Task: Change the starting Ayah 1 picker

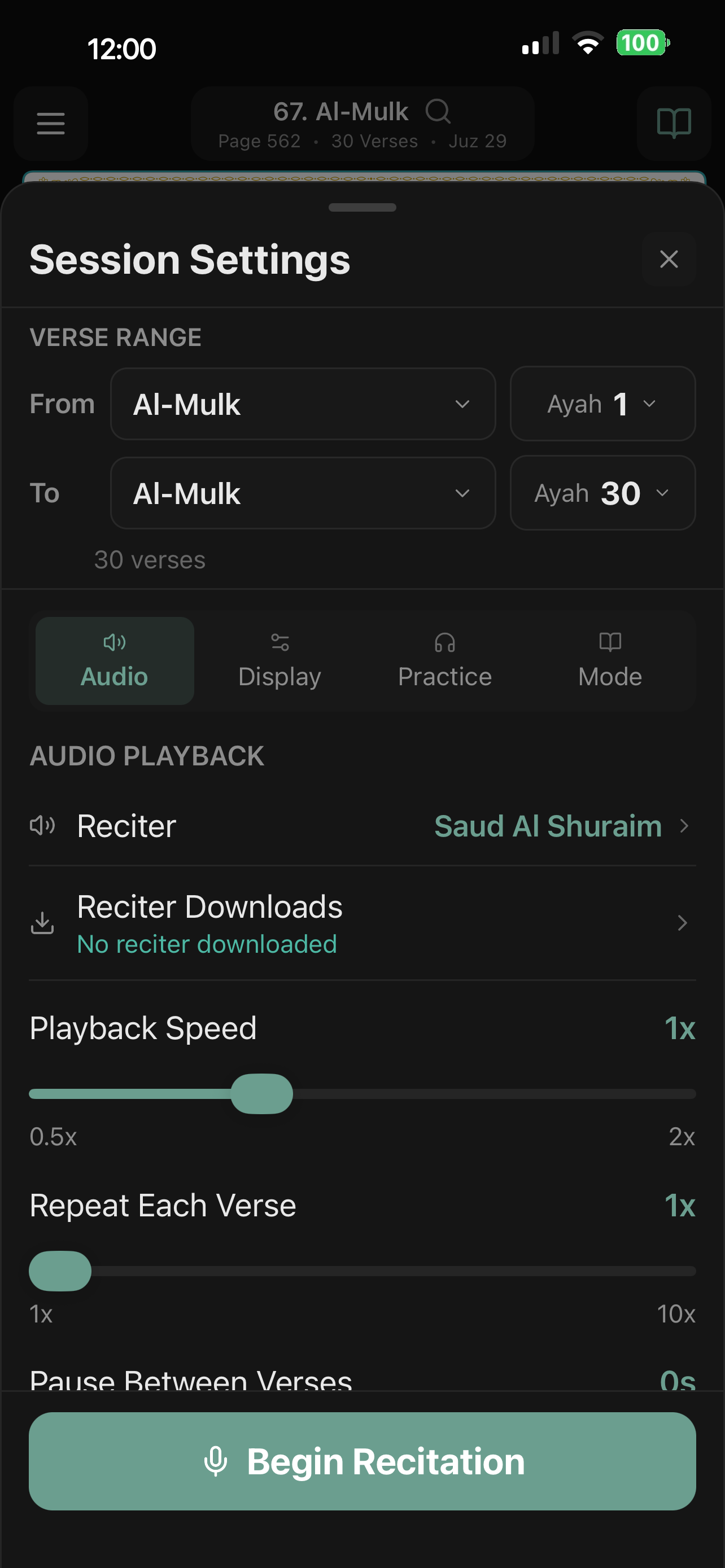Action: [602, 404]
